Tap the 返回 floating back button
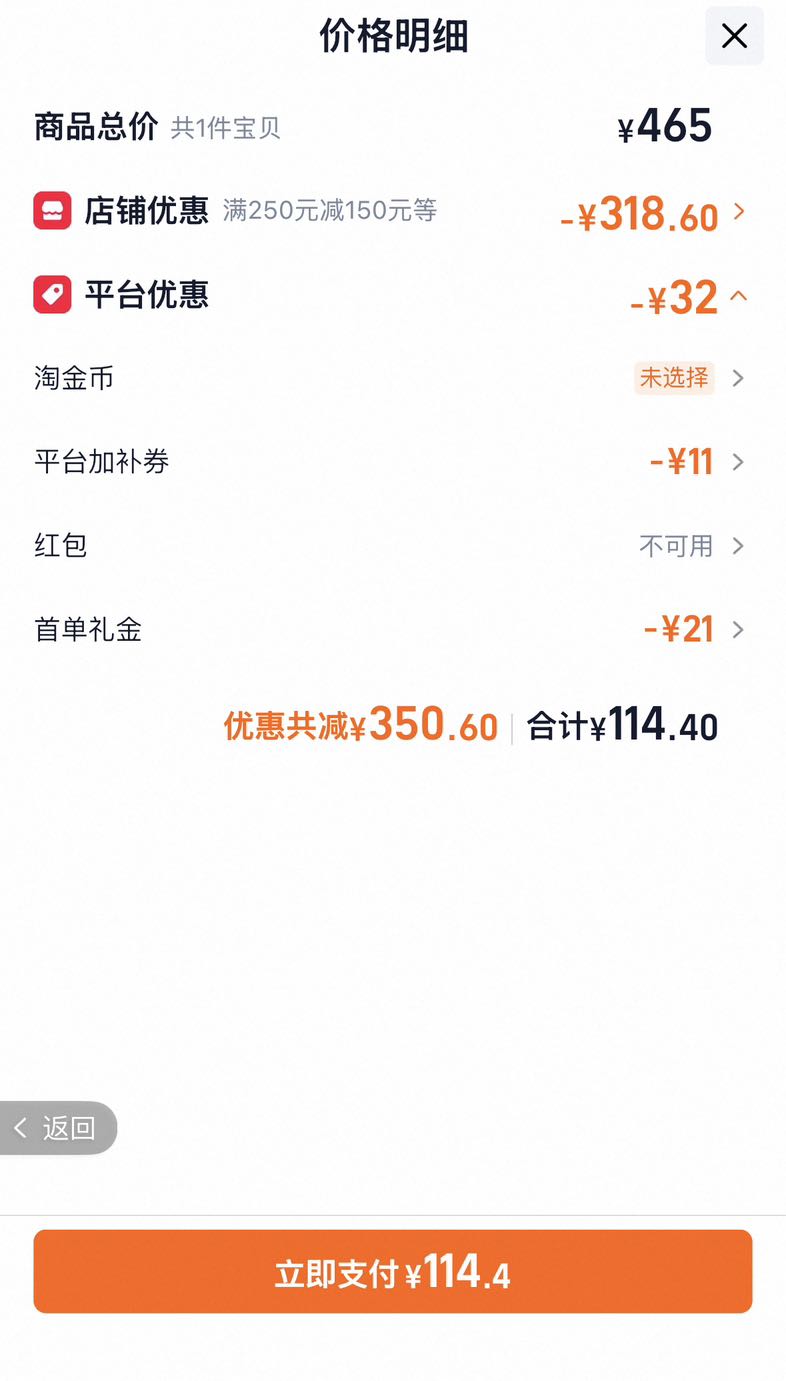 pyautogui.click(x=58, y=1128)
